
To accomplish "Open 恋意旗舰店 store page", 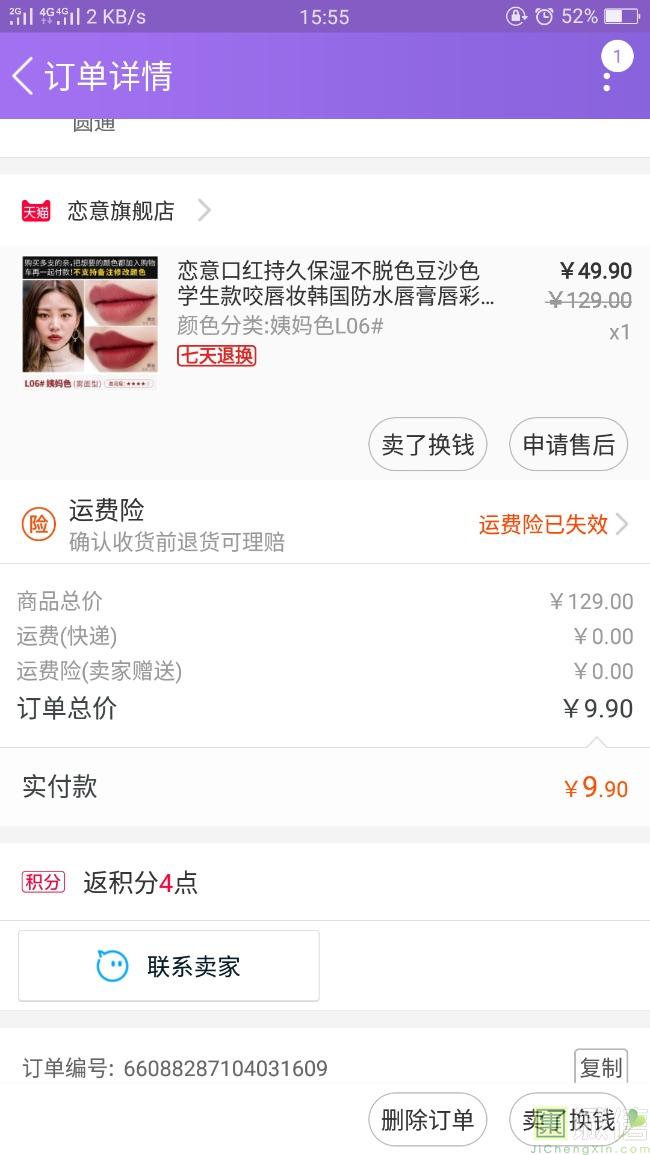I will tap(116, 211).
